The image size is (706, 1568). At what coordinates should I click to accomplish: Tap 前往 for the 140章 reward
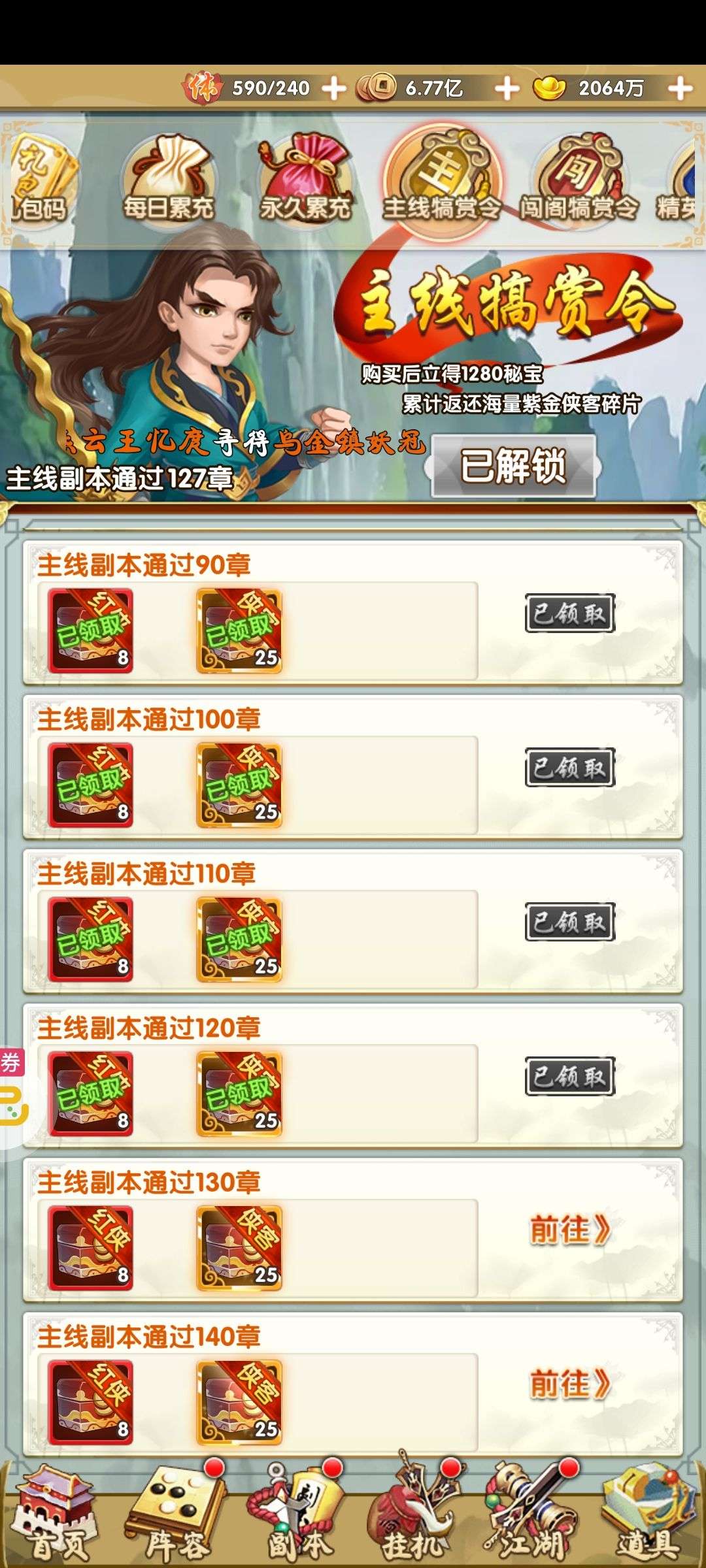point(570,1384)
